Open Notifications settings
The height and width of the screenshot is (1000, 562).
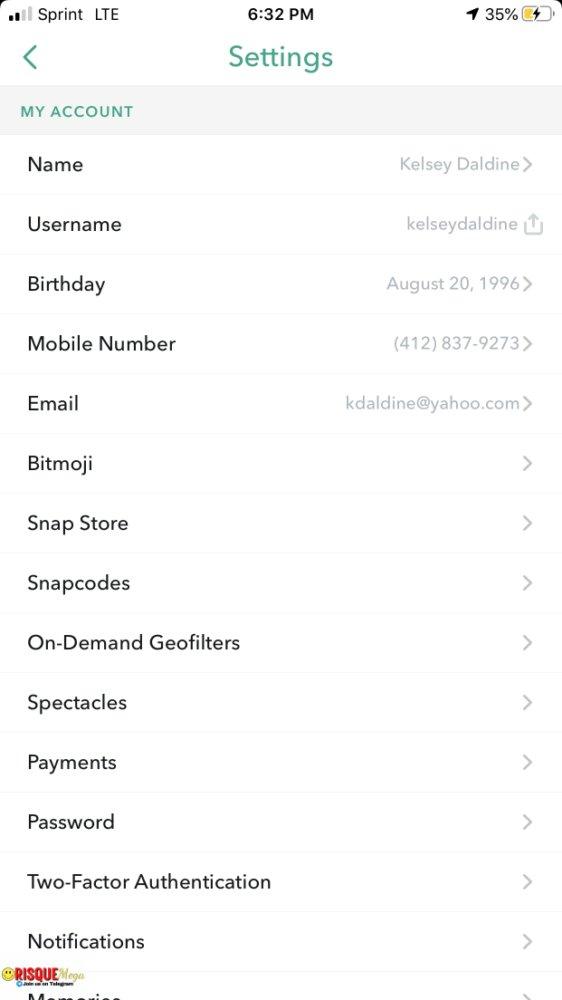click(281, 941)
